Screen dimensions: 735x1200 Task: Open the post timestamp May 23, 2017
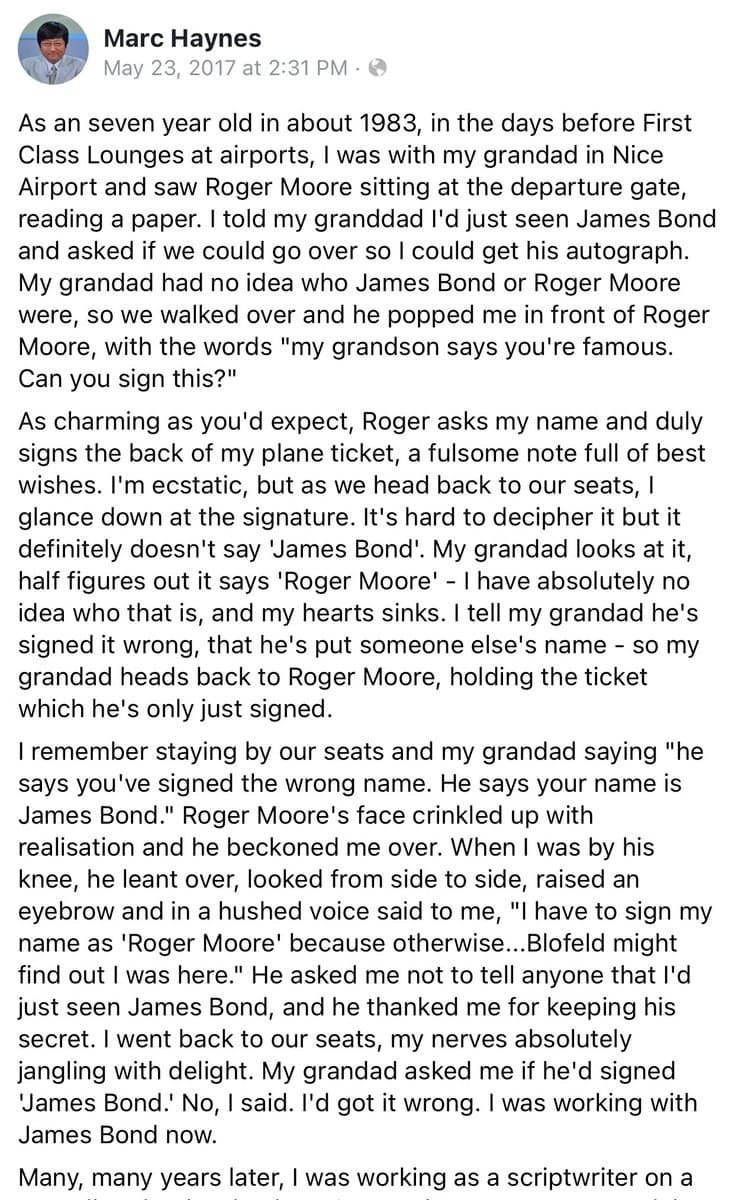point(226,68)
